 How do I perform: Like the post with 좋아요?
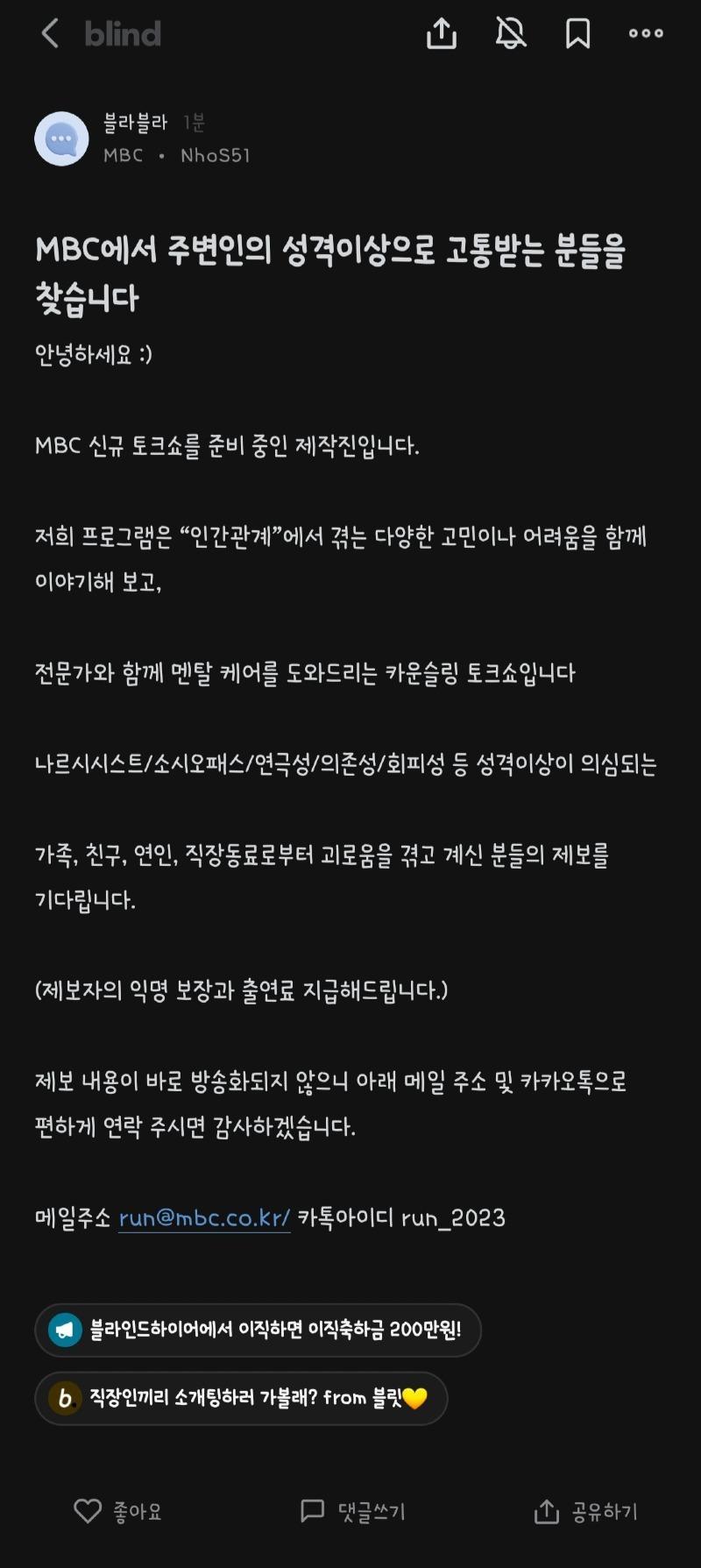click(117, 1511)
